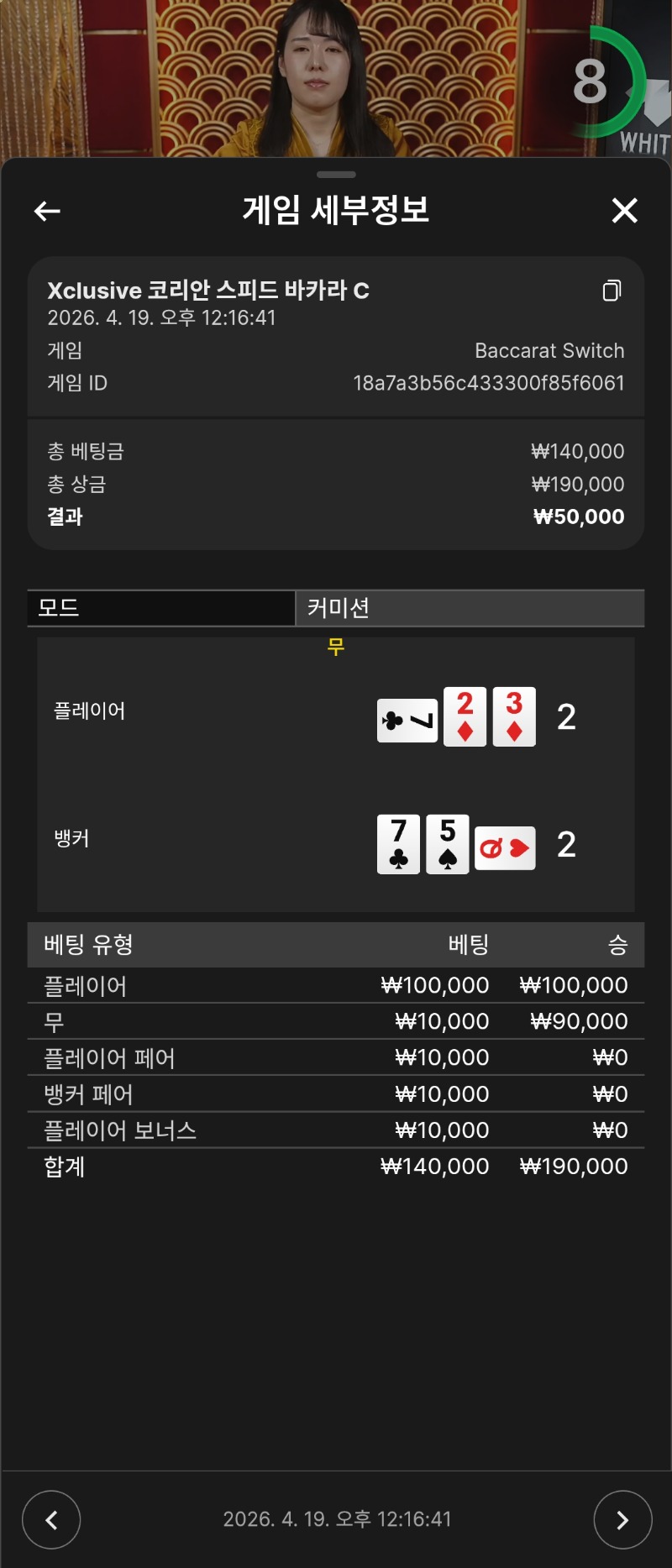Image resolution: width=672 pixels, height=1568 pixels.
Task: Go back with the arrow icon
Action: [47, 211]
